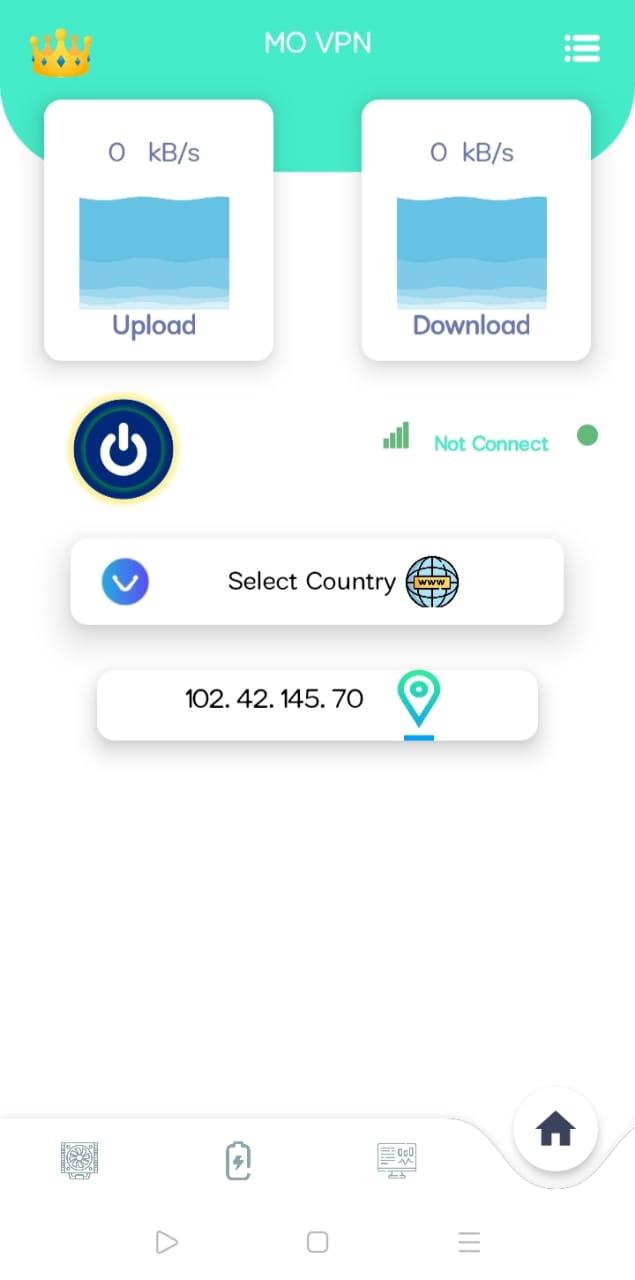Expand the Select Country dropdown
The height and width of the screenshot is (1280, 635).
pos(317,582)
